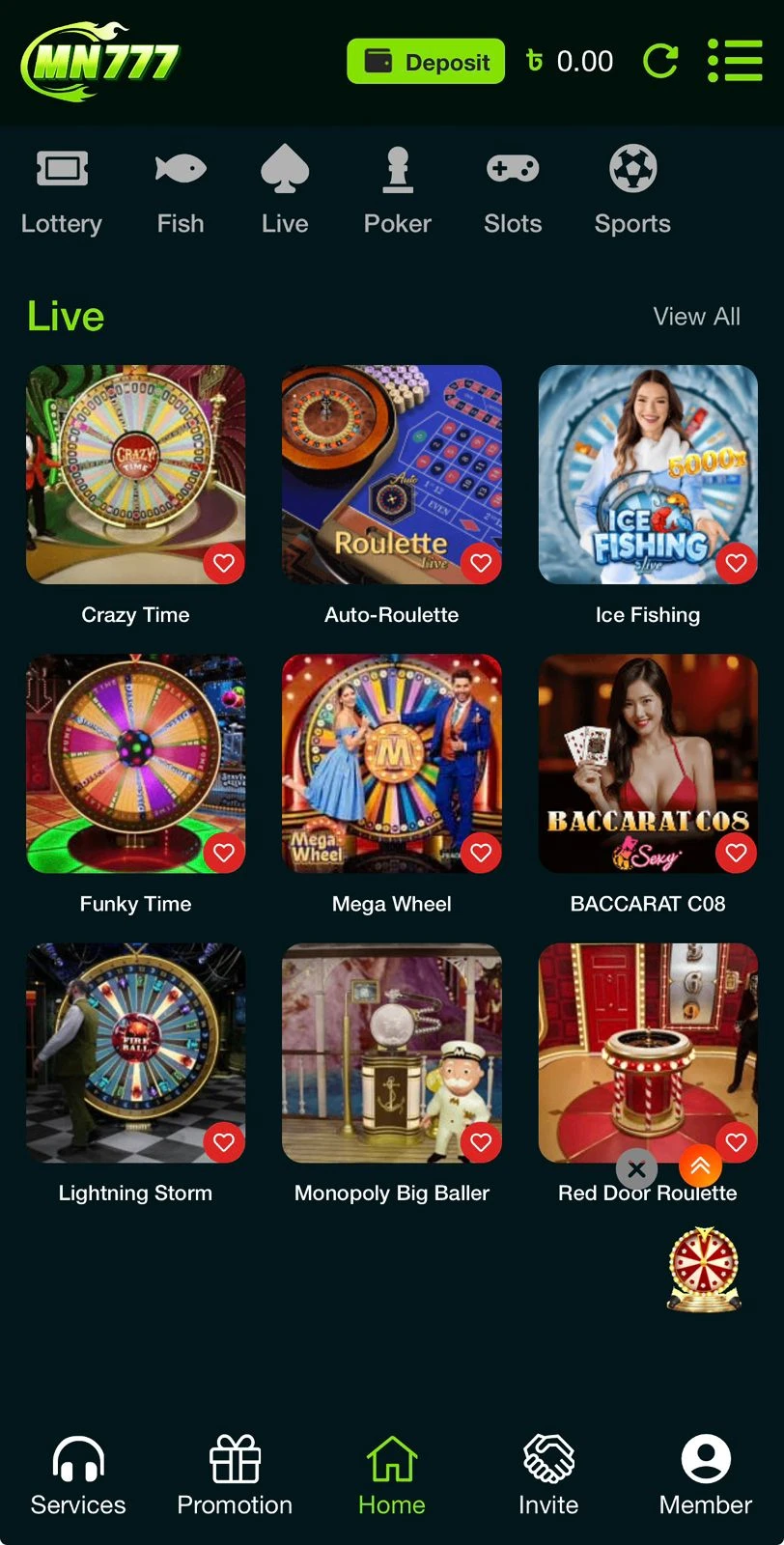Dismiss the floating lucky wheel widget
Screen dimensions: 784x1545
click(636, 1169)
